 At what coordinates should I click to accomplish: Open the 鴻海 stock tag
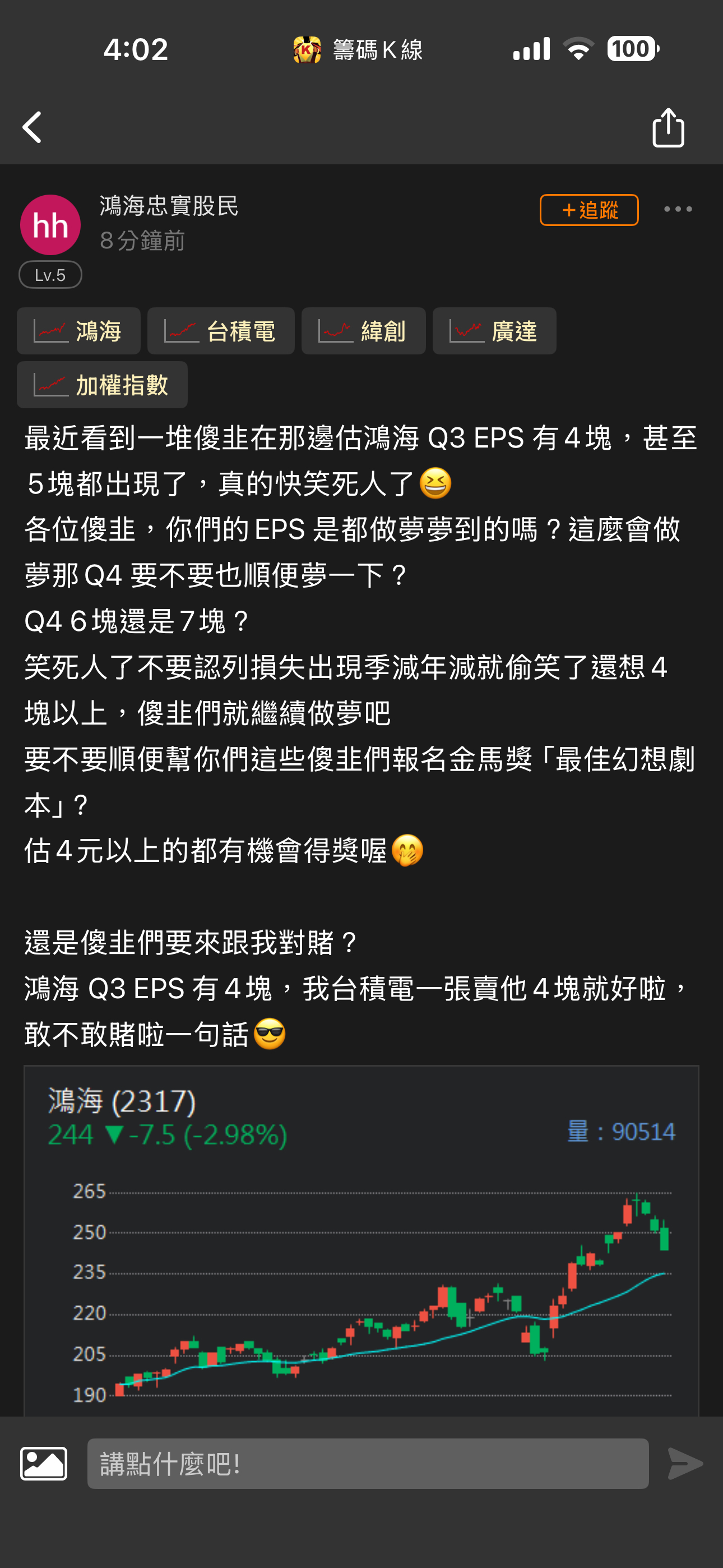(x=78, y=331)
